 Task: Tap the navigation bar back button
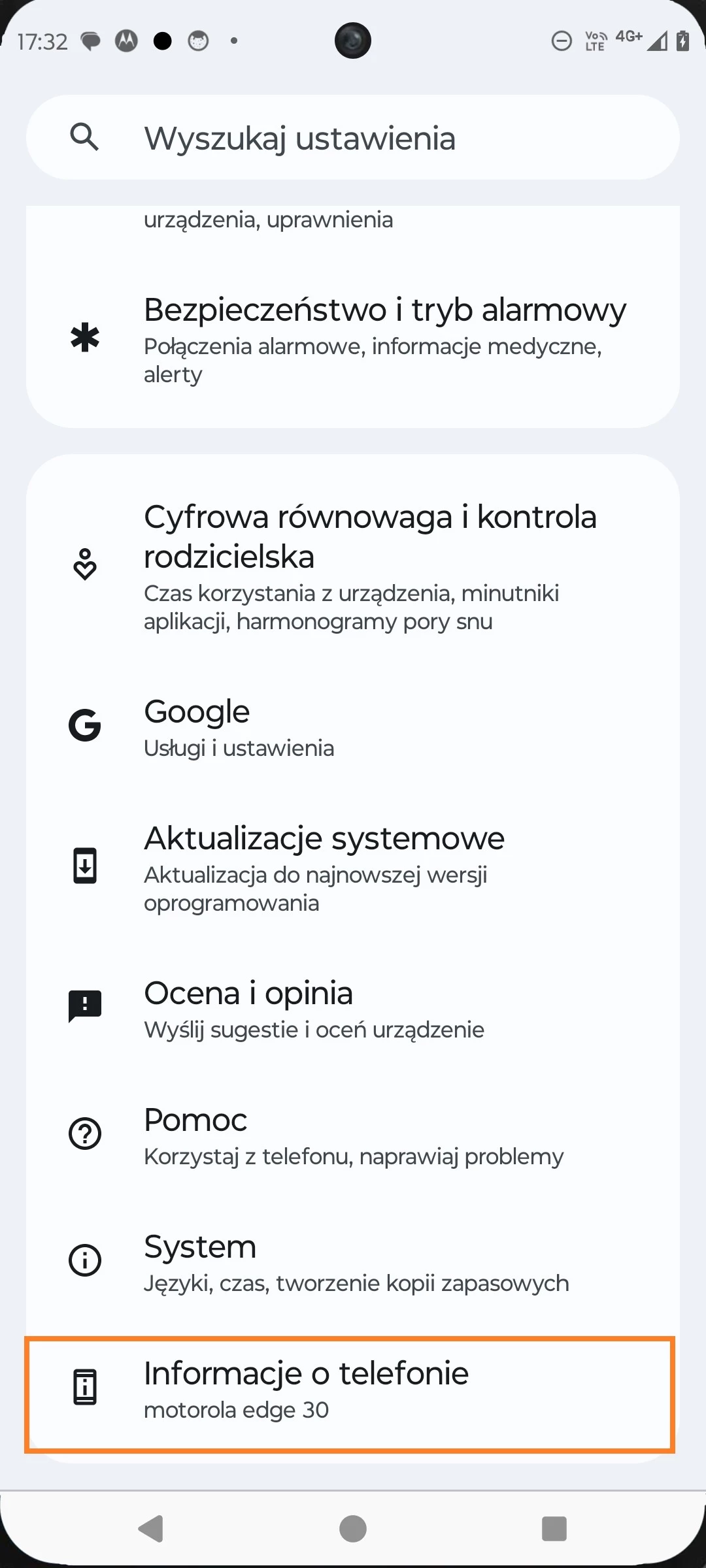[152, 1529]
